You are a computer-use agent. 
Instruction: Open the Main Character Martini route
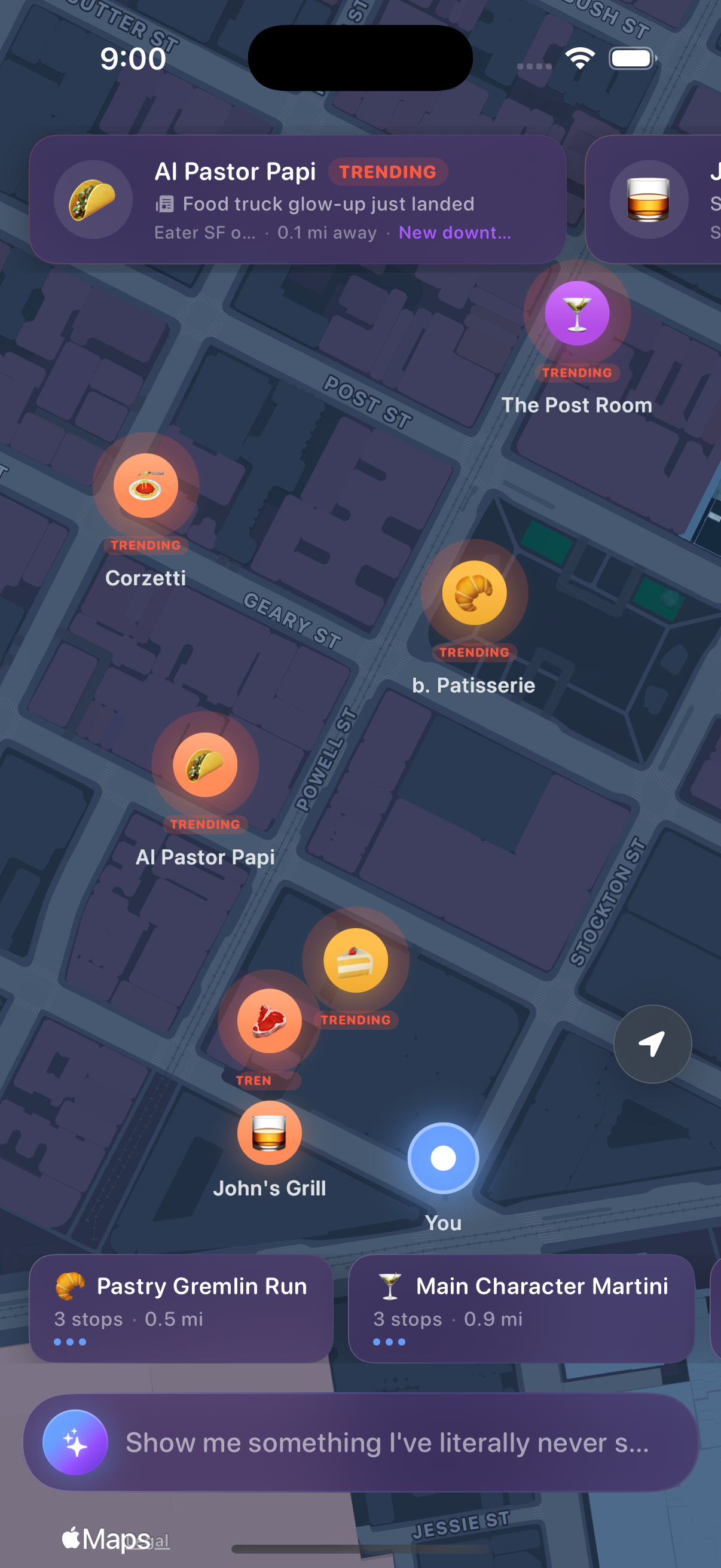521,1307
